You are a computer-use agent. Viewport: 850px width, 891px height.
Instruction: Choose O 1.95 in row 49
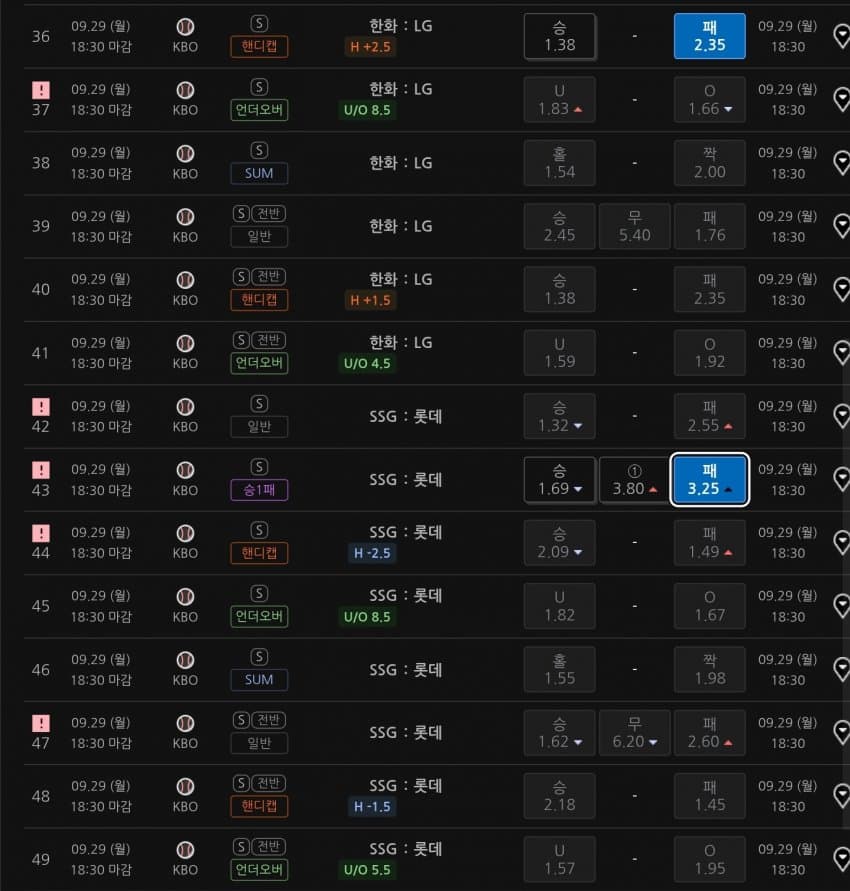pyautogui.click(x=709, y=859)
